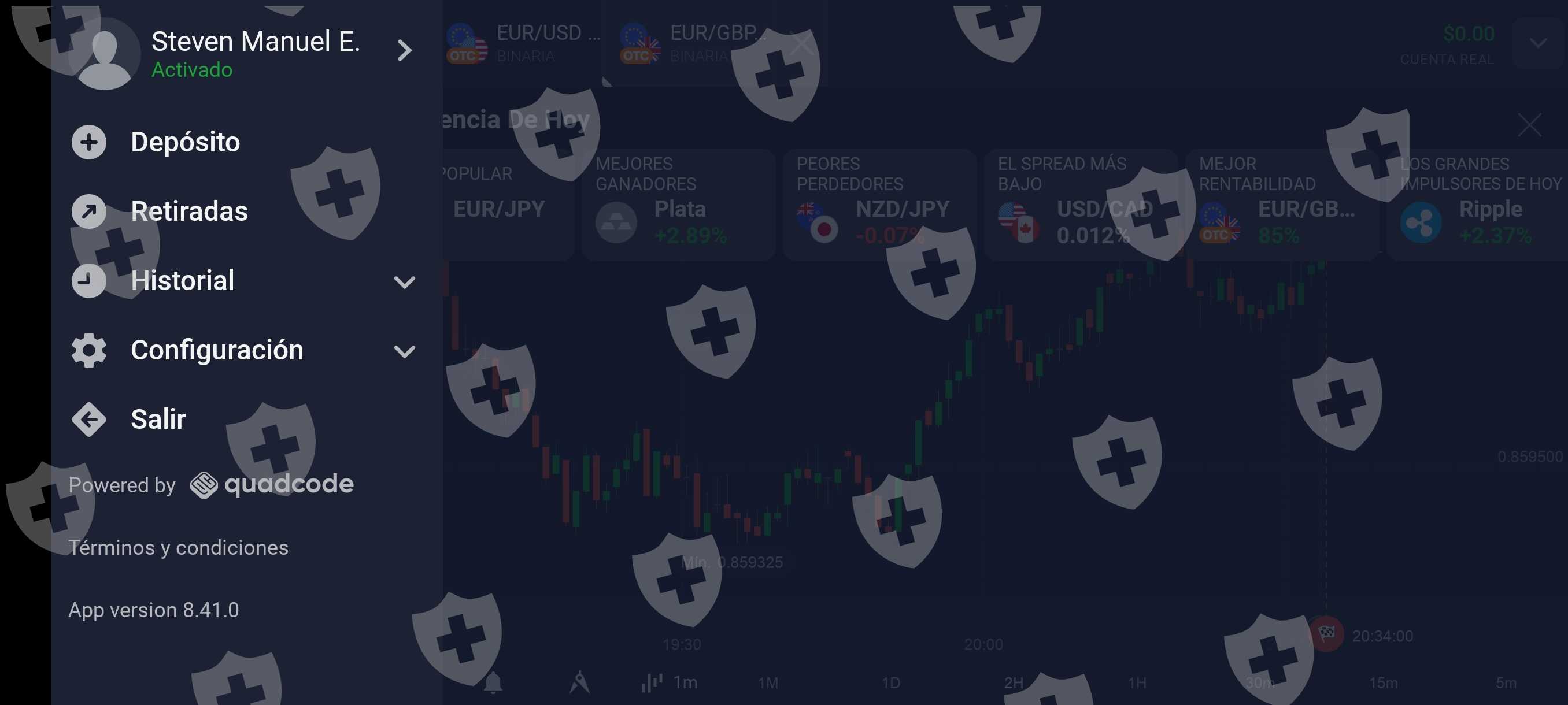1568x705 pixels.
Task: Tap Salir to log out
Action: (x=246, y=419)
